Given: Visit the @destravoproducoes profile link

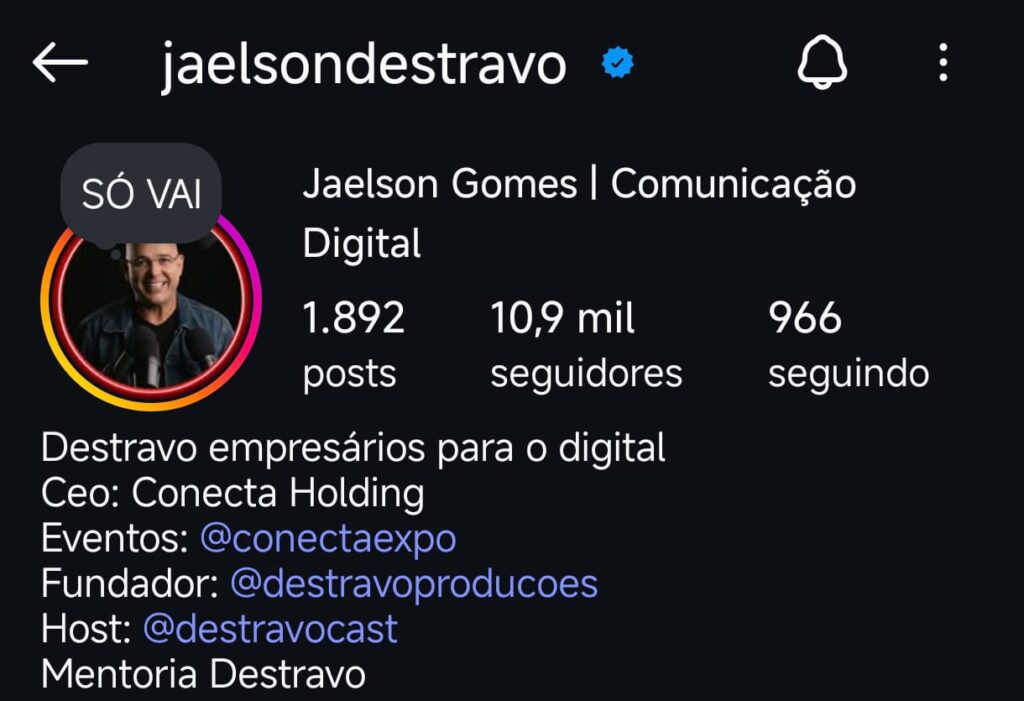Looking at the screenshot, I should pos(414,584).
